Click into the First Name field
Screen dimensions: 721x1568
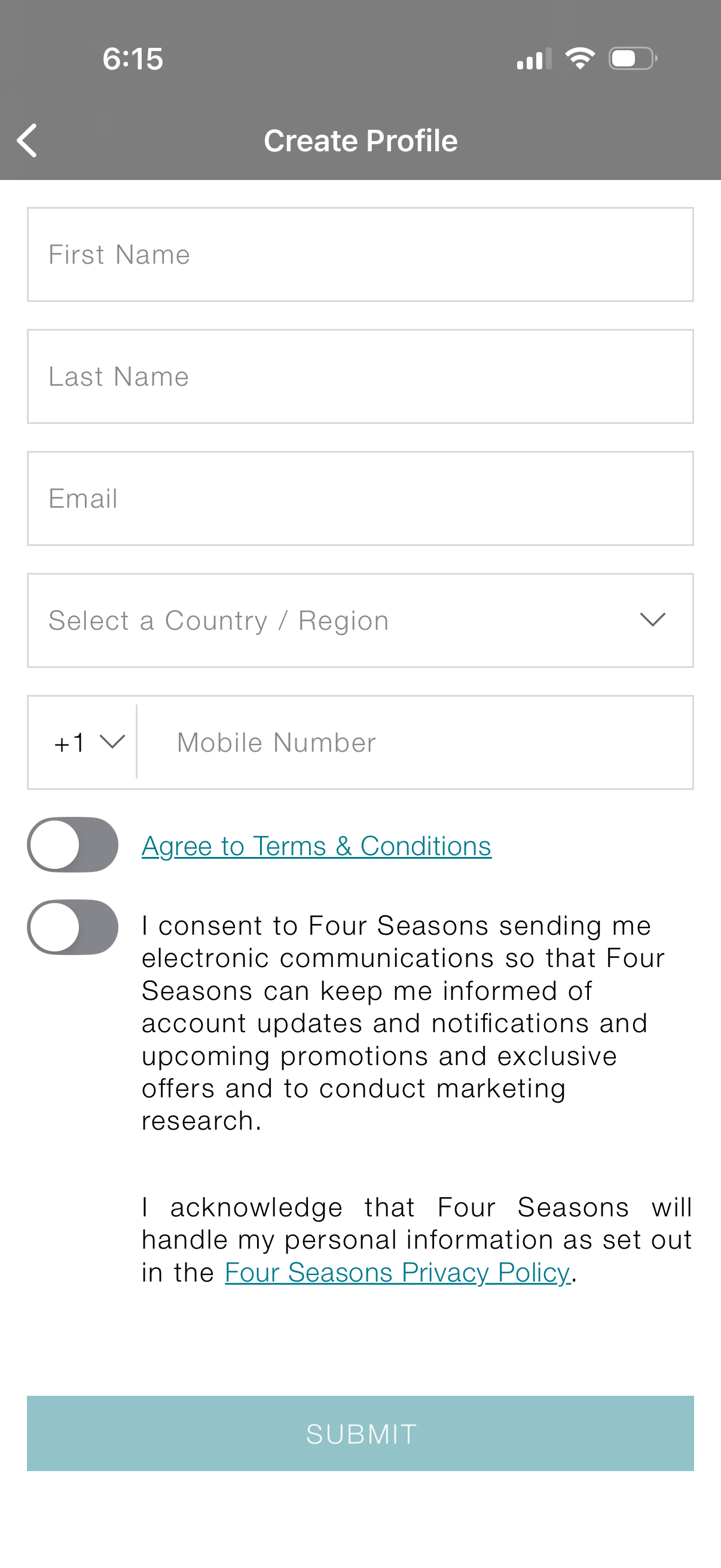[x=360, y=254]
